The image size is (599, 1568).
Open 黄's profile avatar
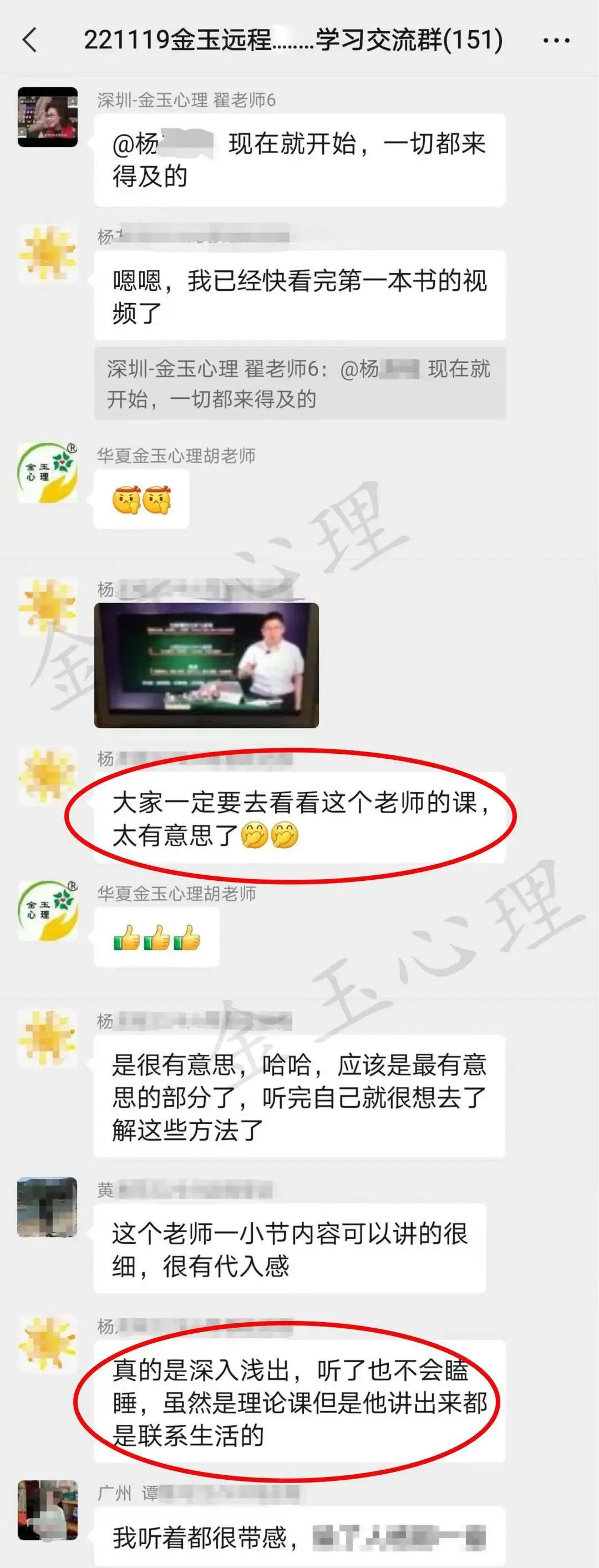pos(48,1207)
